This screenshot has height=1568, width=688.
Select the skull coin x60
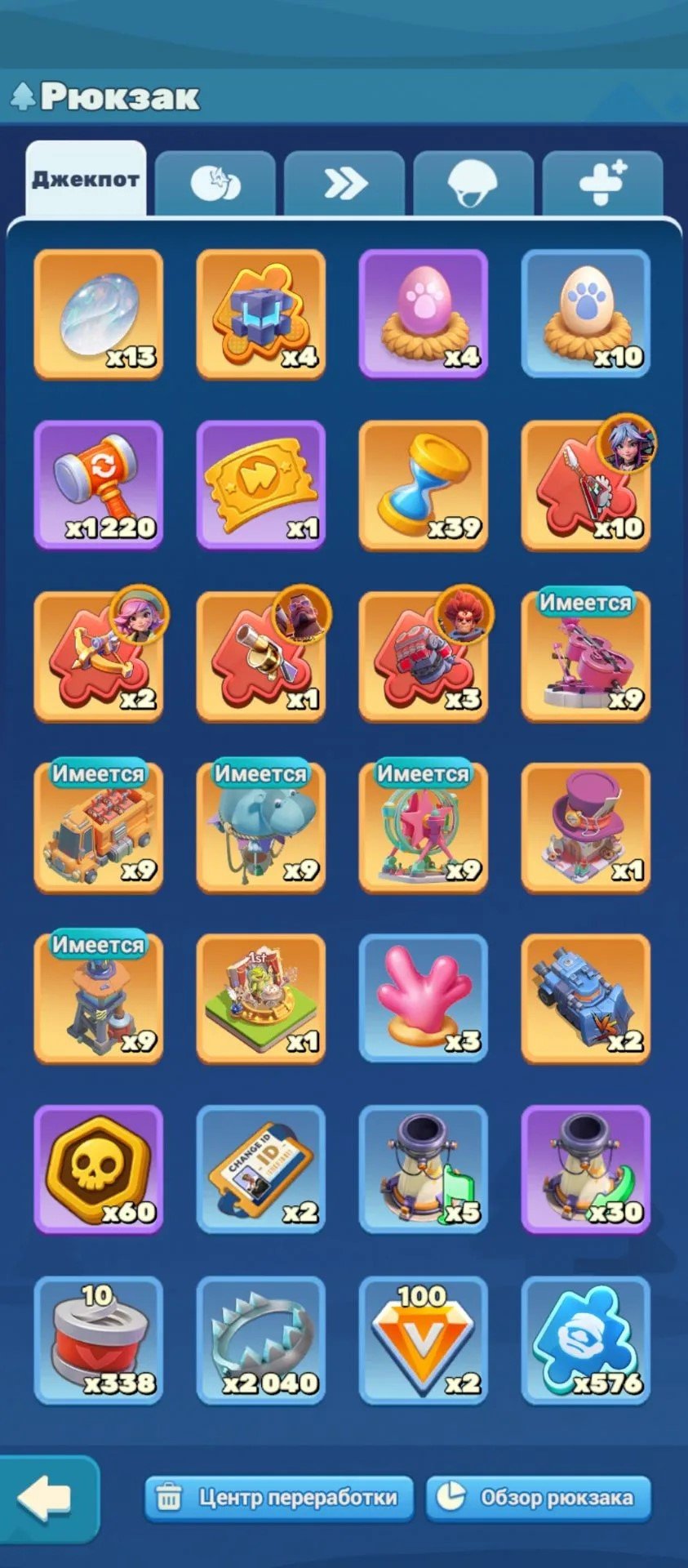coord(99,1169)
